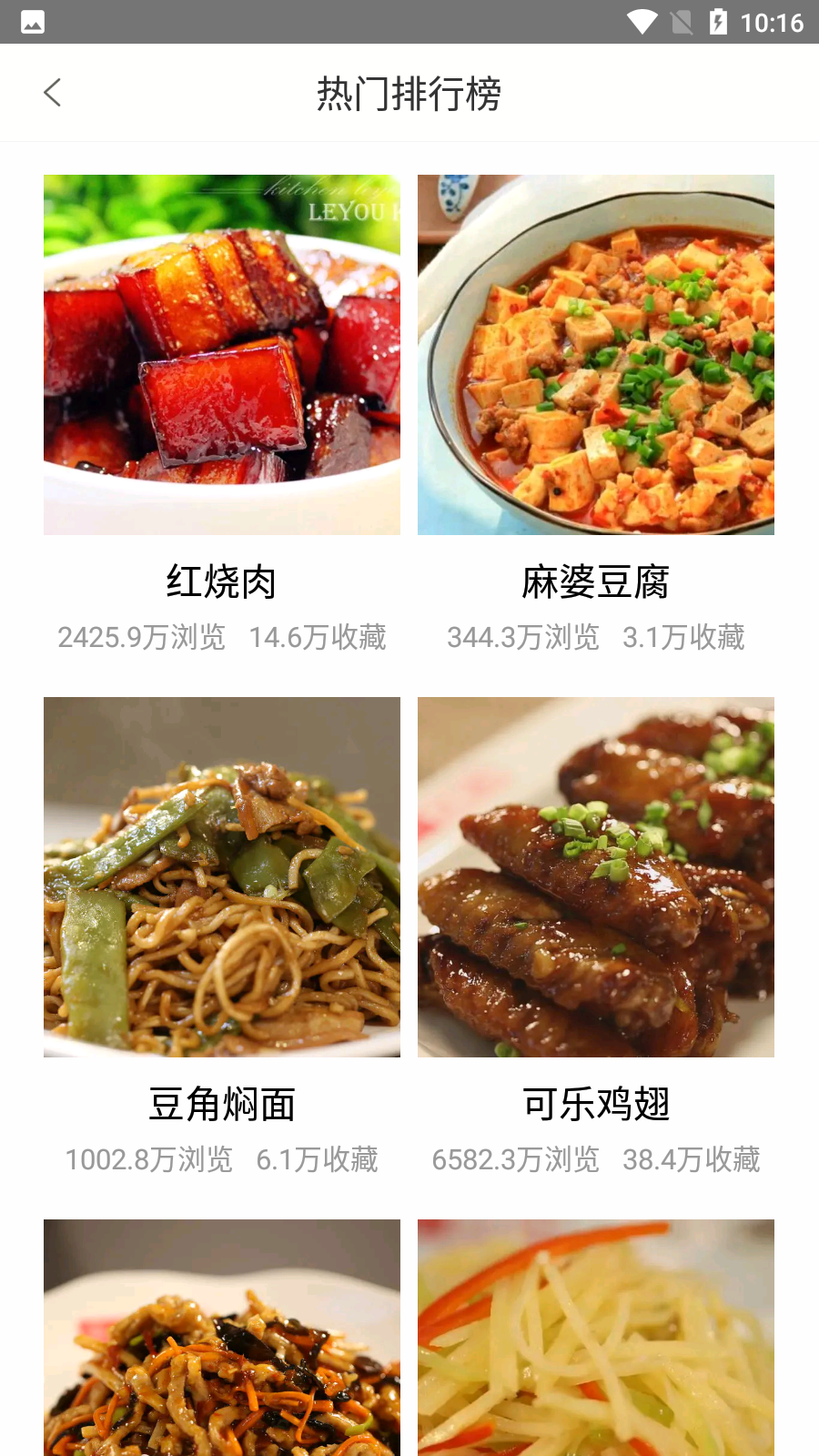Viewport: 819px width, 1456px height.
Task: Tap the 2425.9万浏览 stat under 红烧肉
Action: coord(142,638)
